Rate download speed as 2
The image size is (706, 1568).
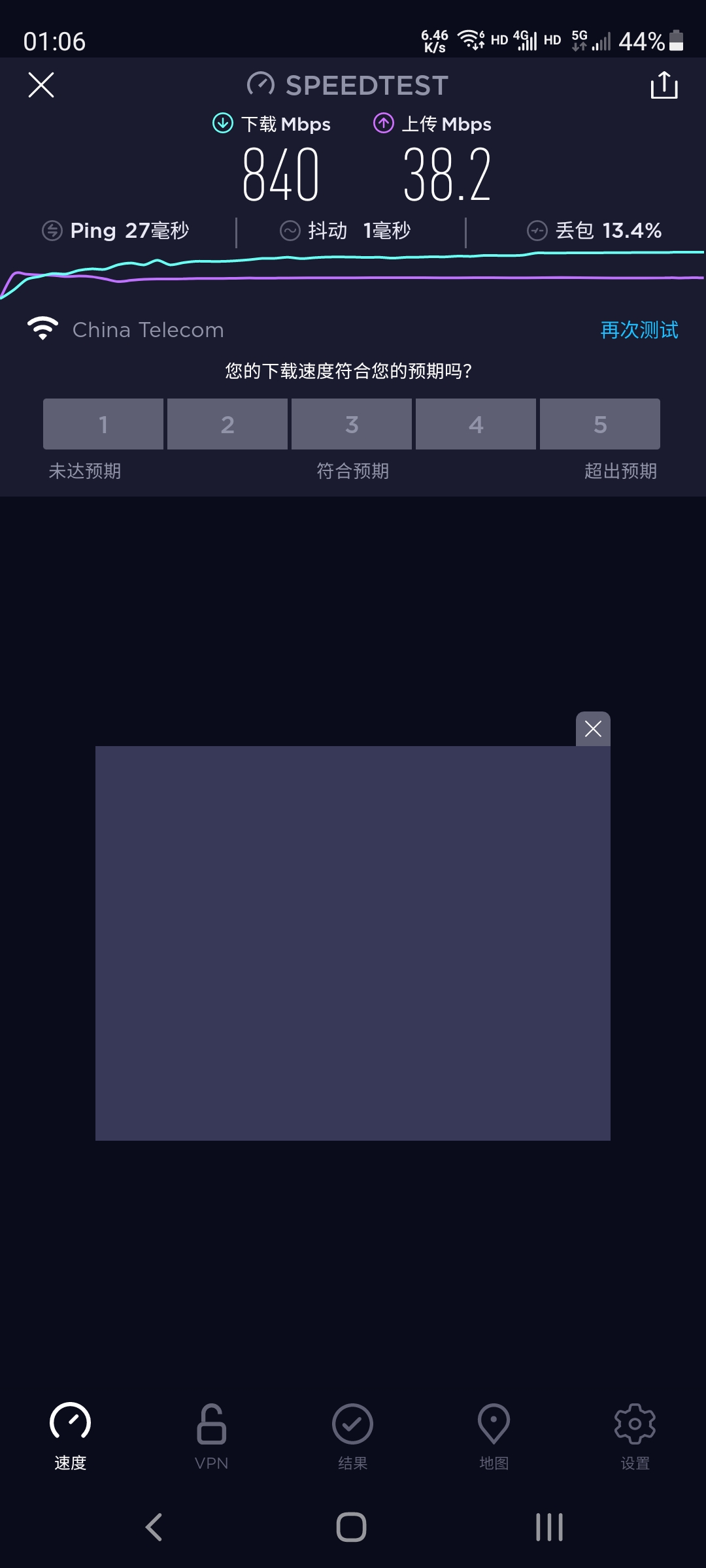click(227, 424)
